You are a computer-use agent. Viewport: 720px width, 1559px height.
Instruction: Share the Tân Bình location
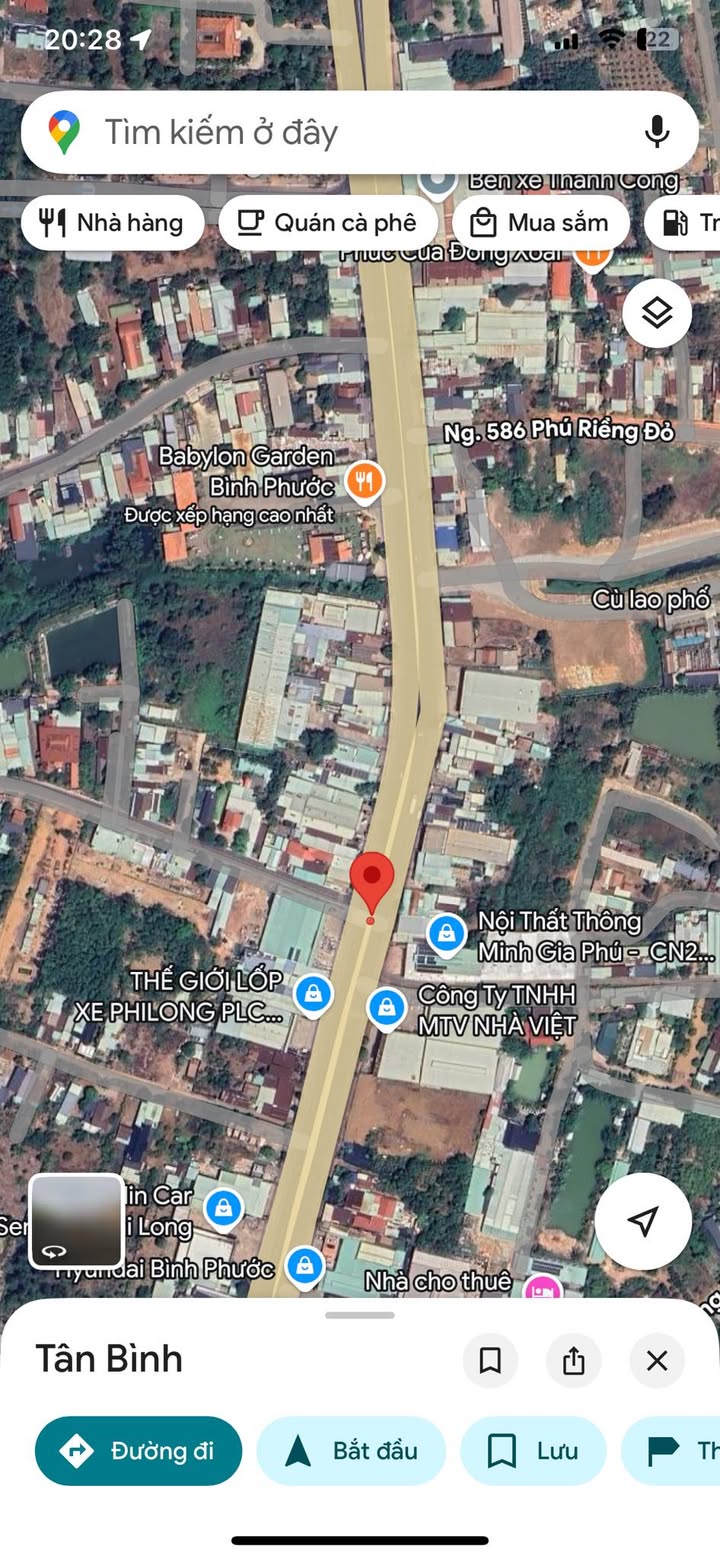click(x=573, y=1360)
